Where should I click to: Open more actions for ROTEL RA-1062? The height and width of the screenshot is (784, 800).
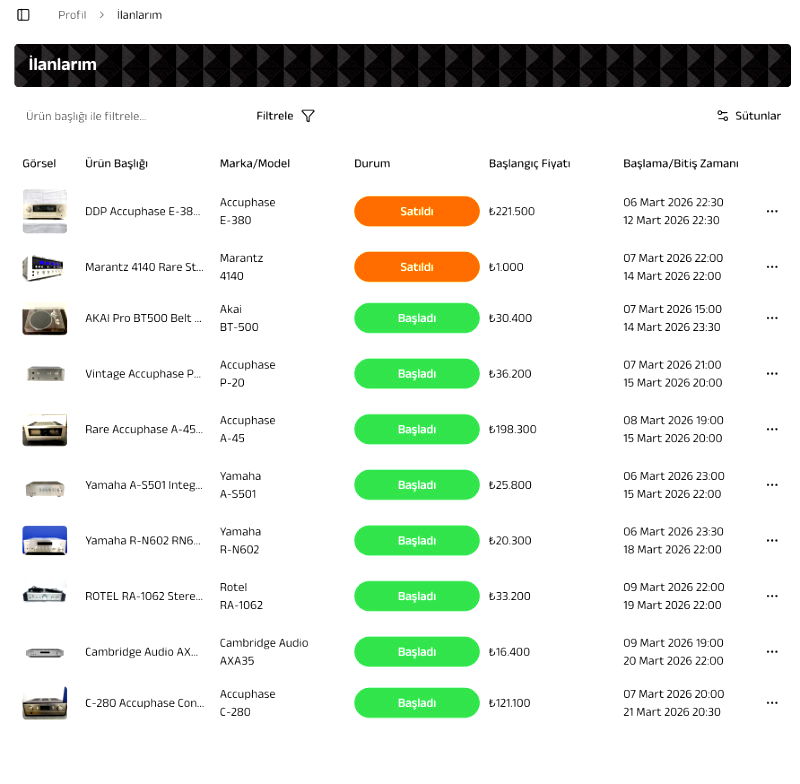(x=771, y=596)
